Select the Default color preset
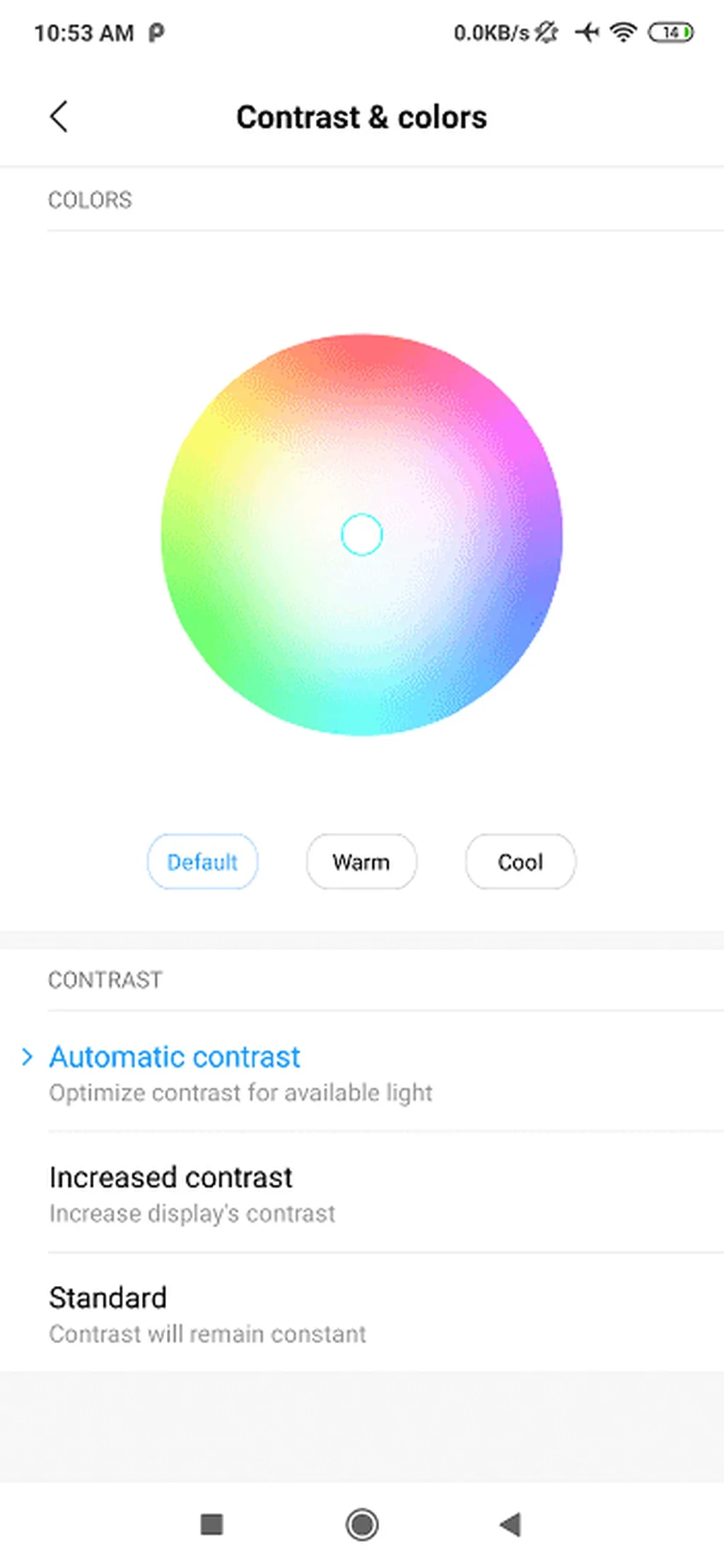724x1568 pixels. pos(202,862)
